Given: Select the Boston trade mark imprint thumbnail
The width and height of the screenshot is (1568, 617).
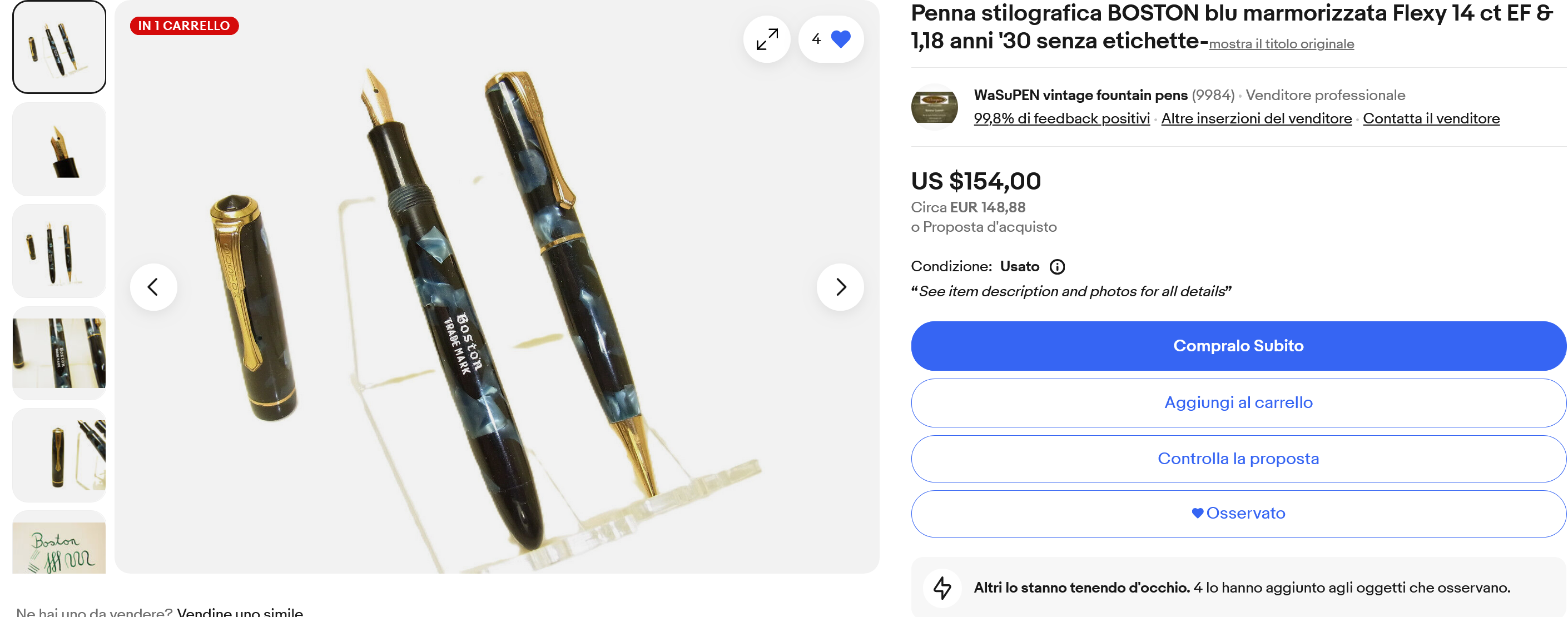Looking at the screenshot, I should click(59, 353).
